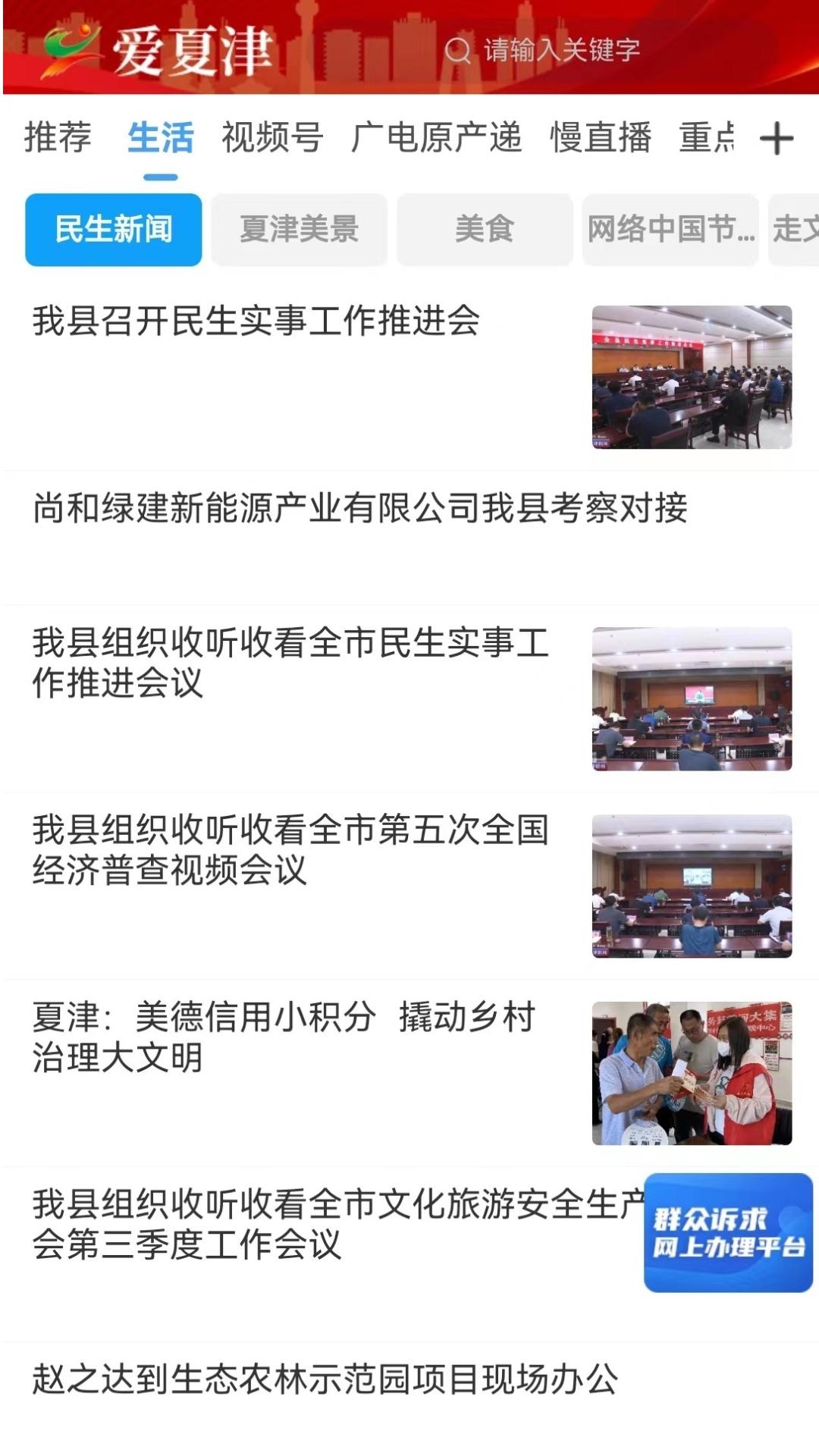The height and width of the screenshot is (1456, 819).
Task: Open the plus icon to add channels
Action: tap(777, 140)
